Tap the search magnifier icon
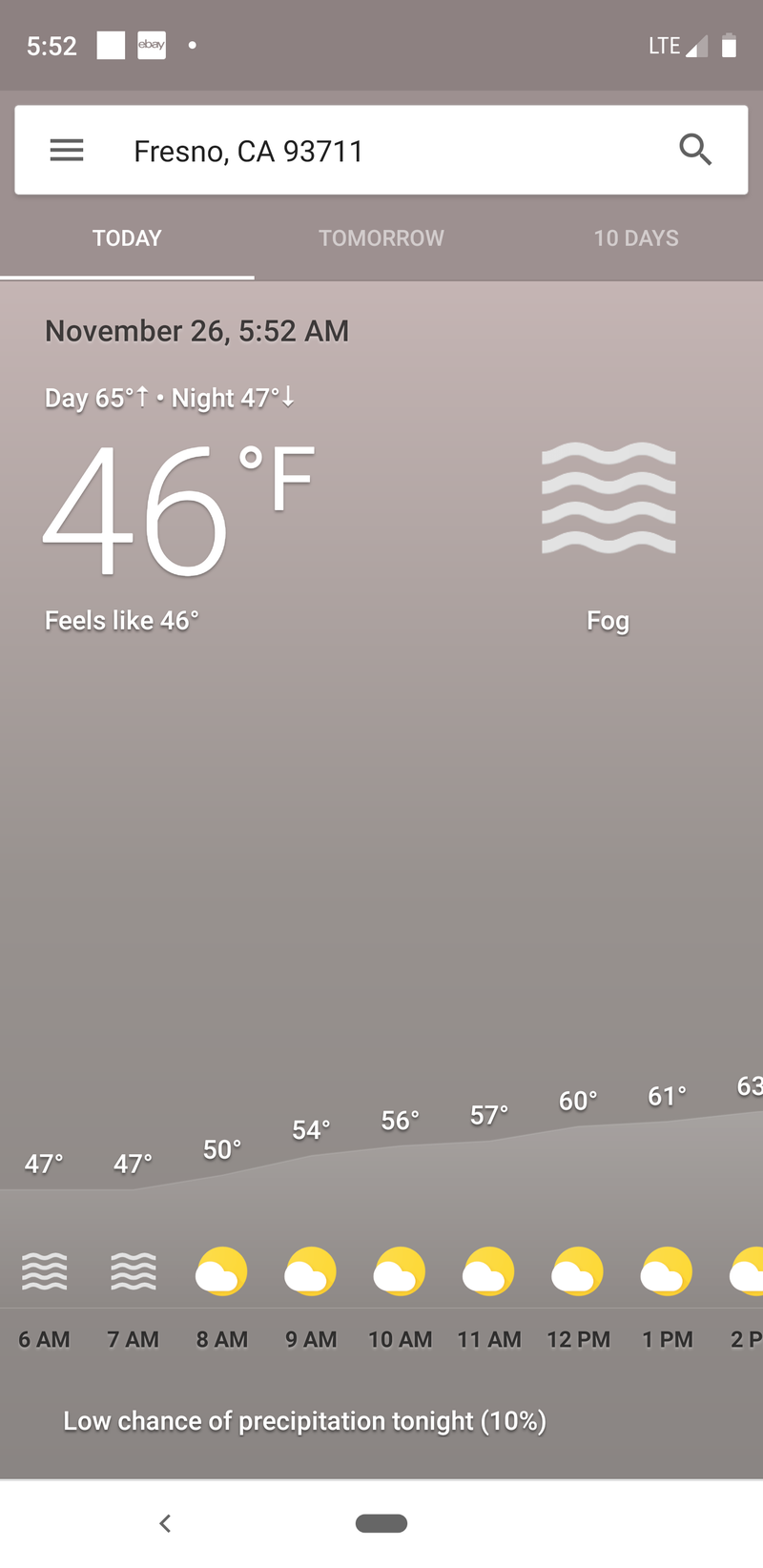 pyautogui.click(x=695, y=150)
